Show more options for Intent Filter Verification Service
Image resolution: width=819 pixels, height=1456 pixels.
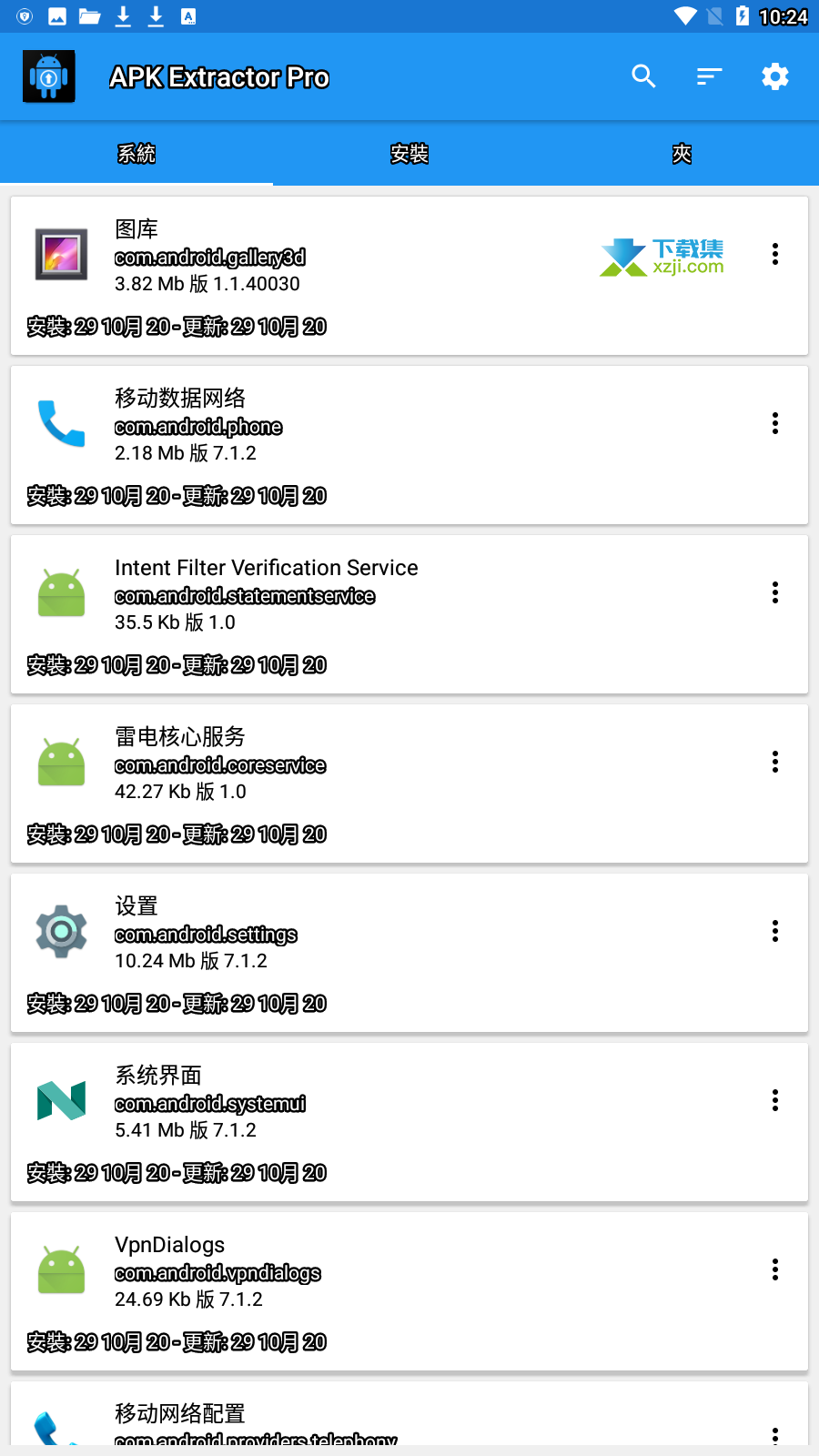click(775, 592)
